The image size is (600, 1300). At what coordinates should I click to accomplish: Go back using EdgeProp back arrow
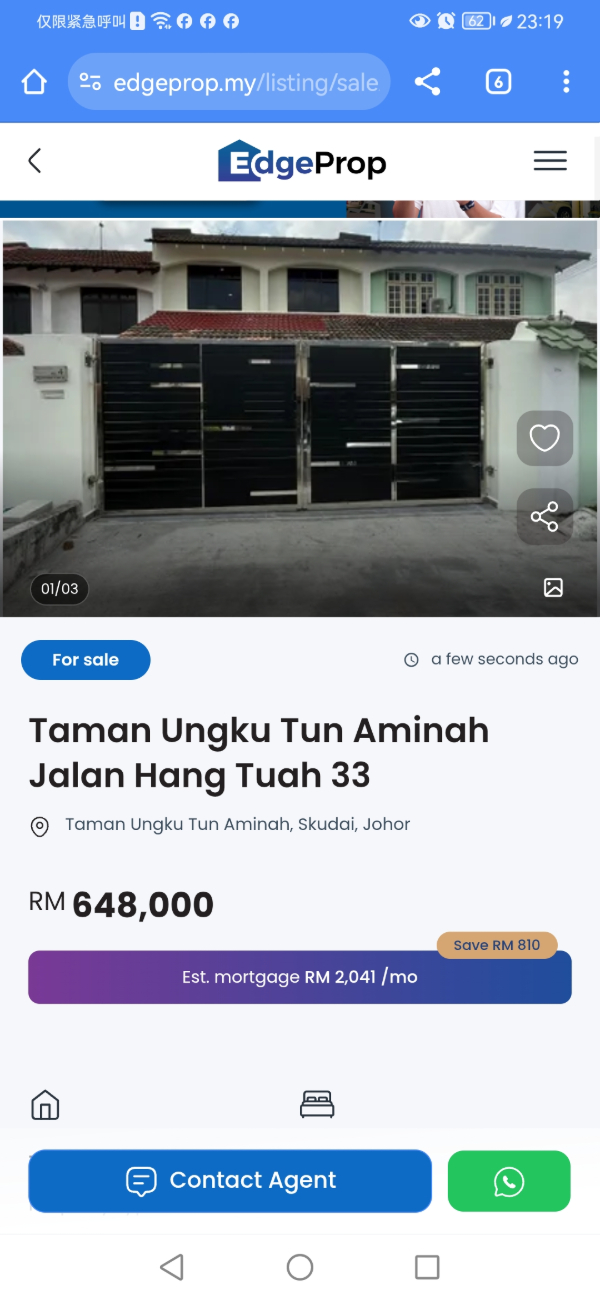click(35, 161)
